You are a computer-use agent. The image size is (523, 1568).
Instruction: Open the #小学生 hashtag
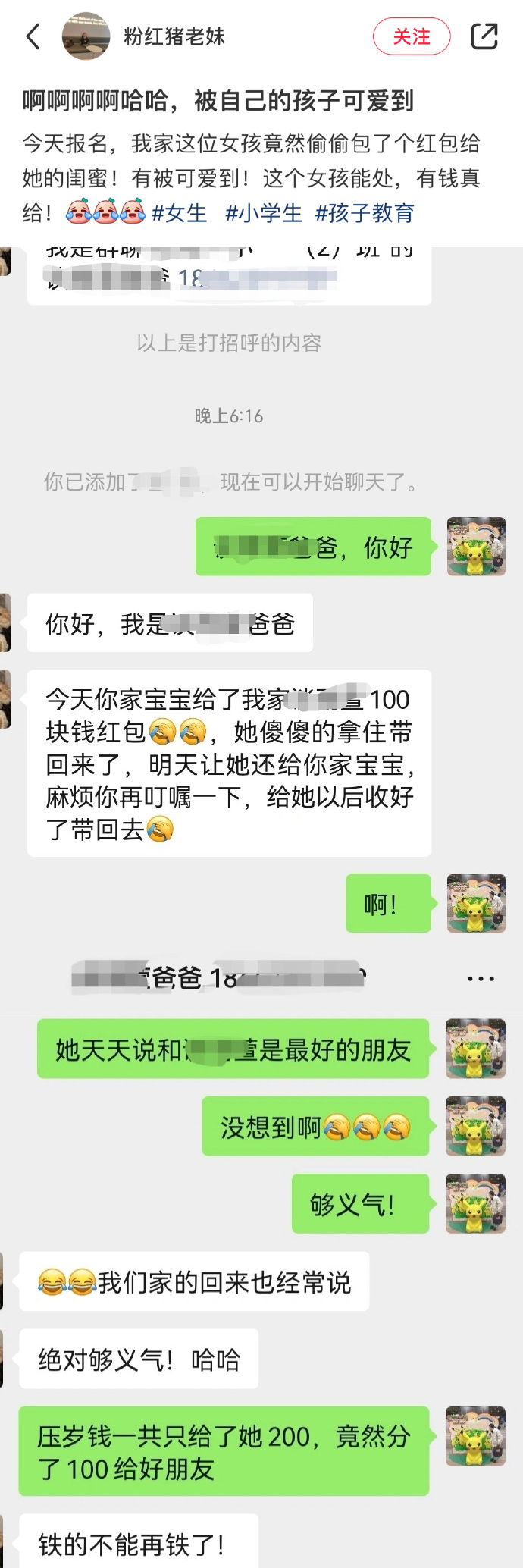point(264,213)
